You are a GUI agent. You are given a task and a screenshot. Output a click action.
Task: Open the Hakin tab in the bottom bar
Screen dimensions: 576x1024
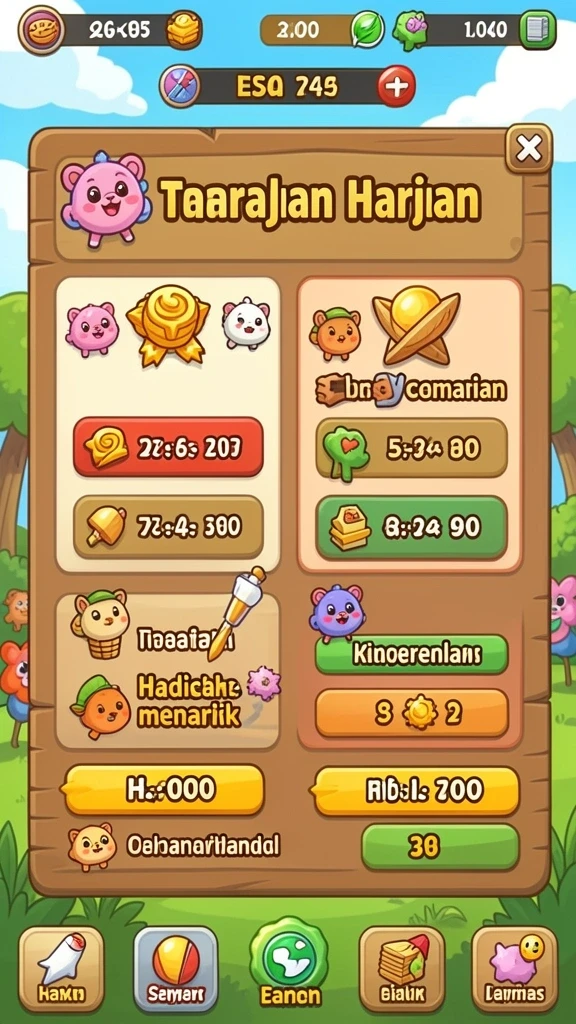pos(61,969)
